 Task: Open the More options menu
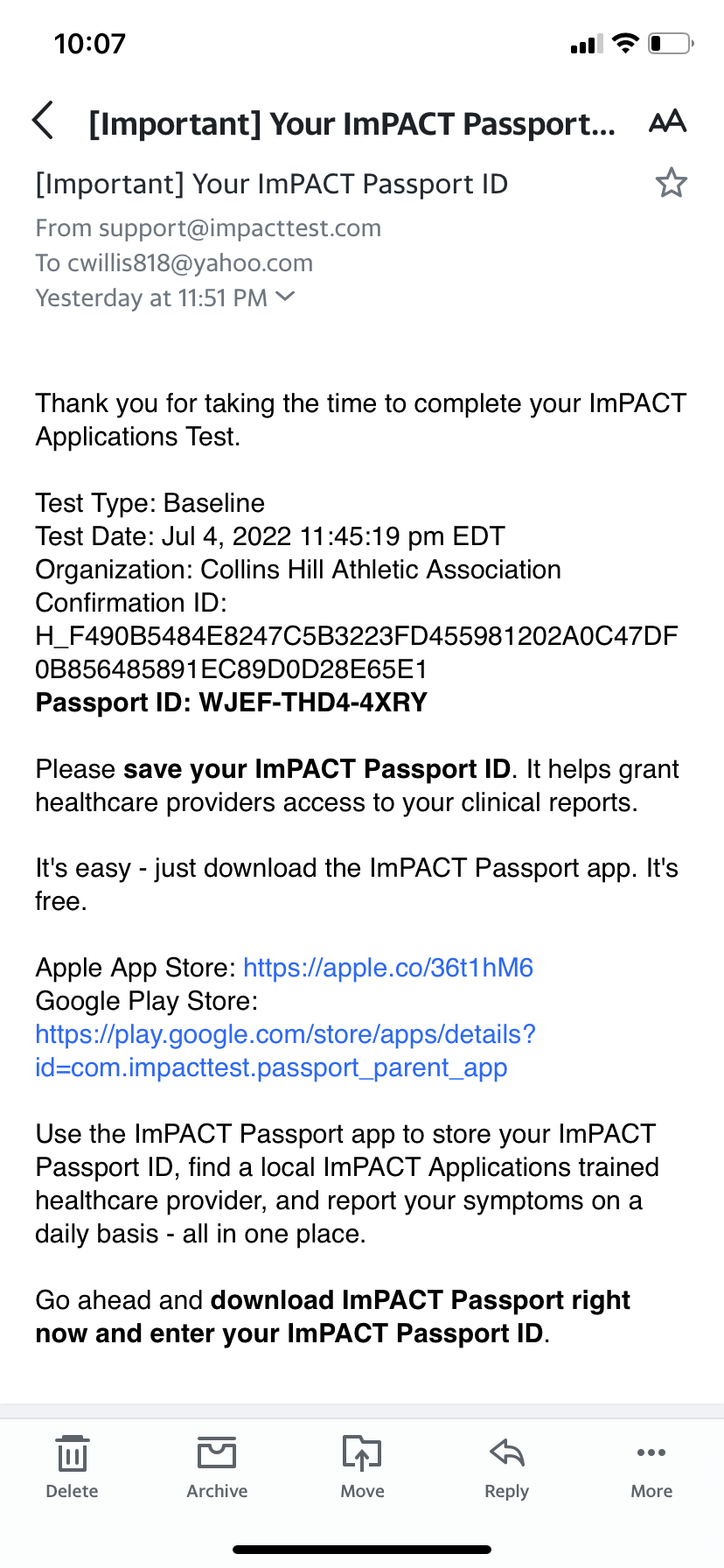(x=651, y=1467)
